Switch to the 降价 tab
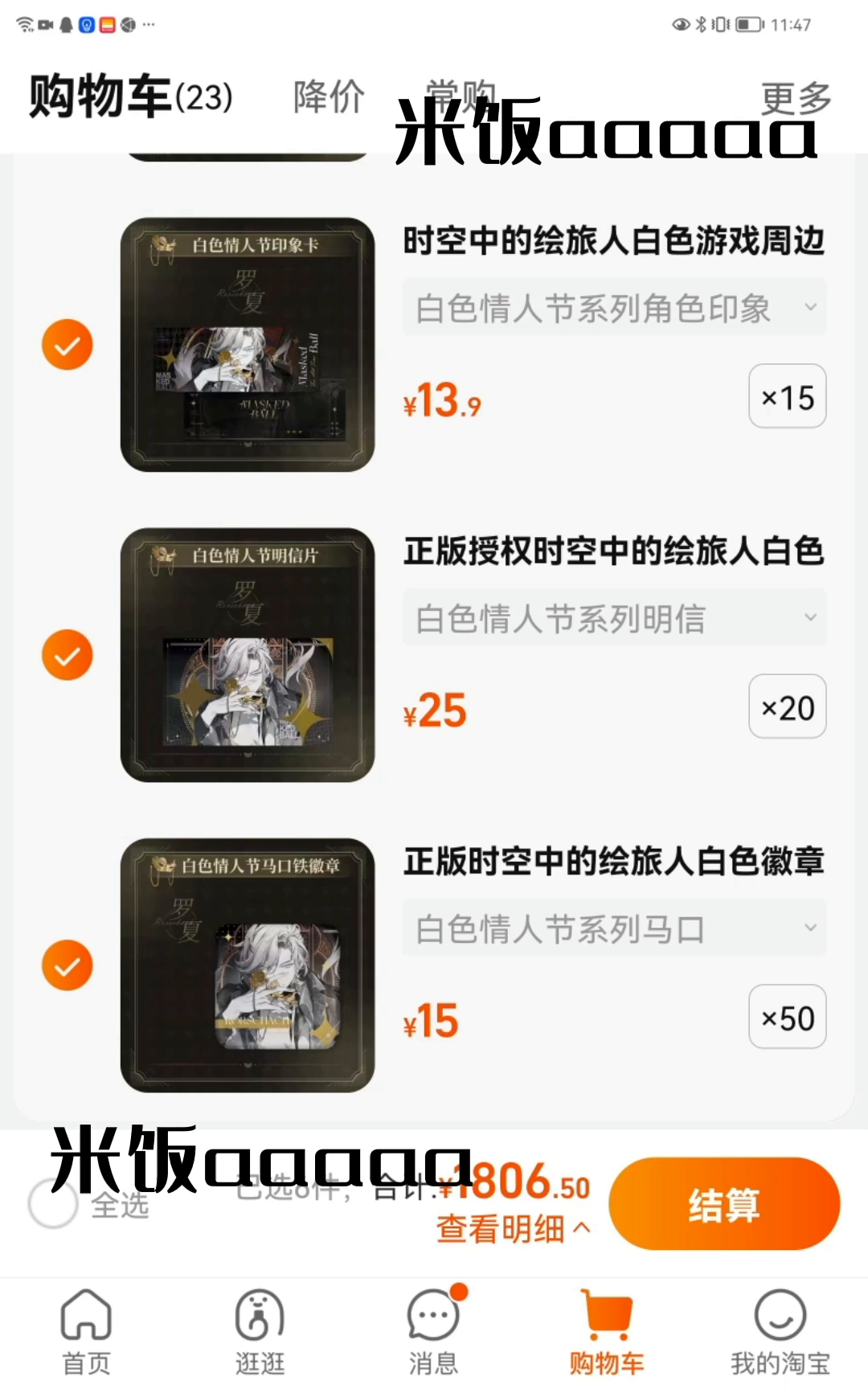Image resolution: width=868 pixels, height=1389 pixels. pyautogui.click(x=329, y=96)
